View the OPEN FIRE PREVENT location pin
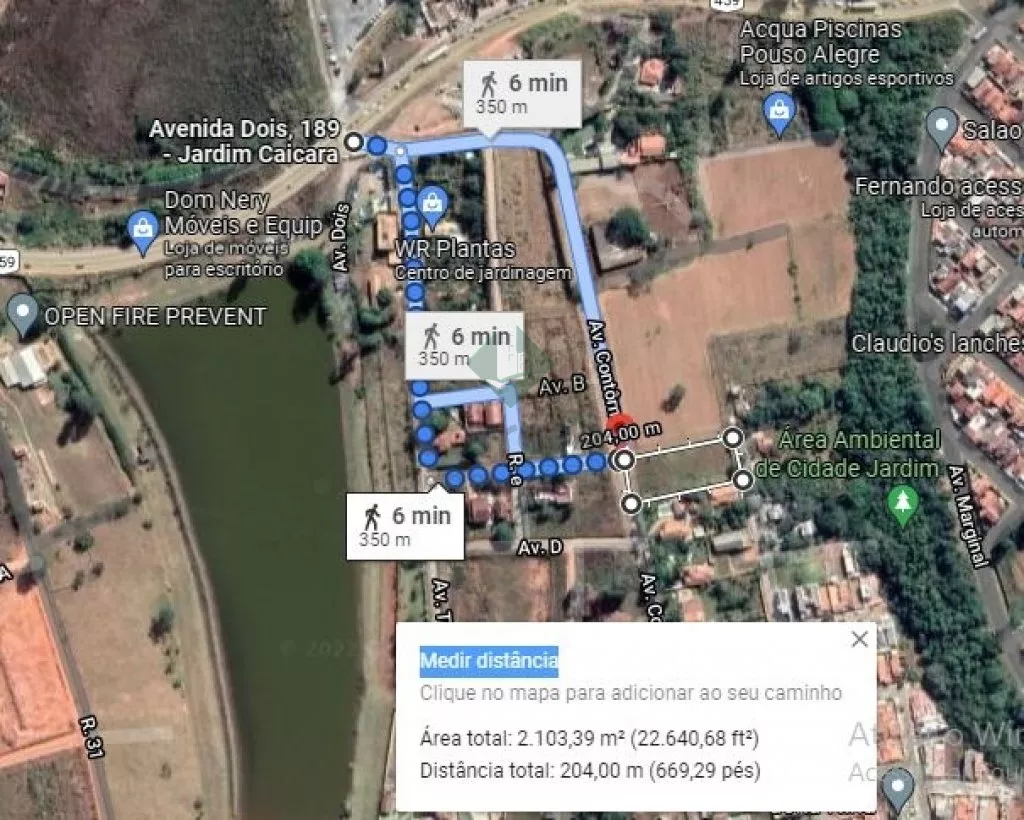 [22, 314]
